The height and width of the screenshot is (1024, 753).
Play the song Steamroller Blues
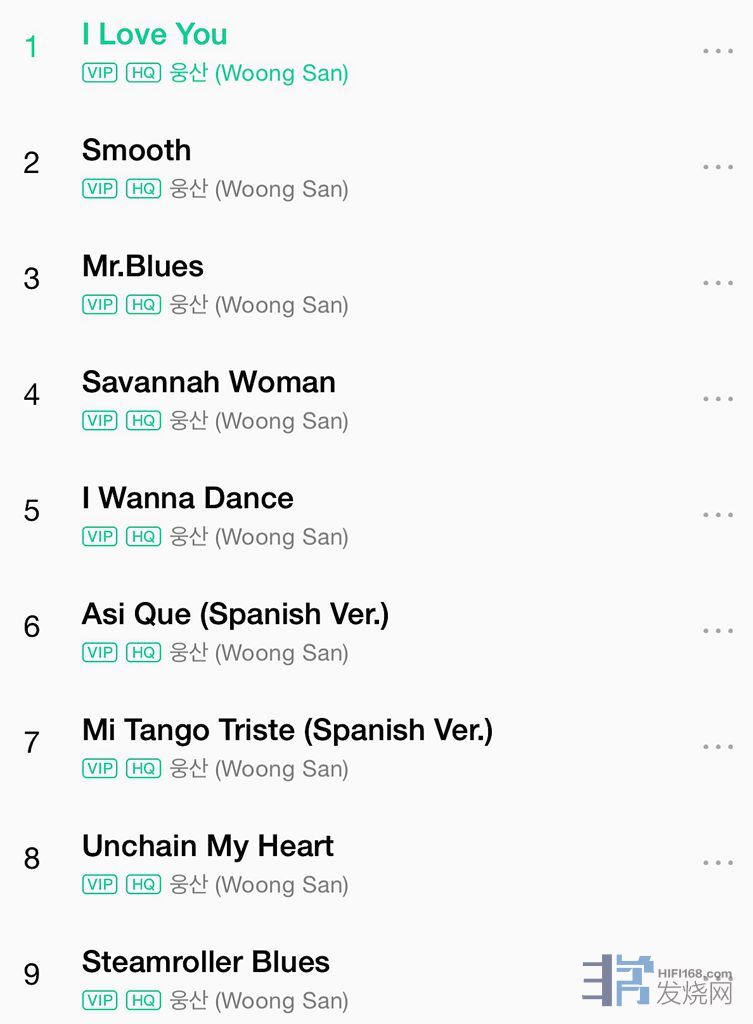(206, 963)
